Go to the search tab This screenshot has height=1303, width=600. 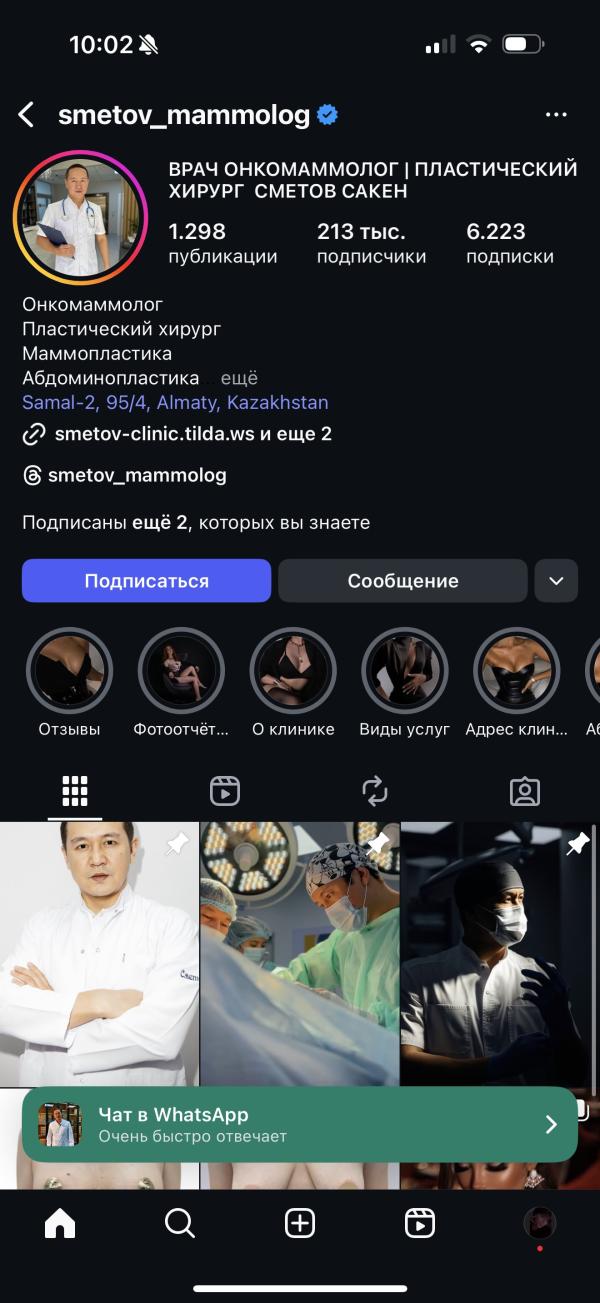[180, 1223]
